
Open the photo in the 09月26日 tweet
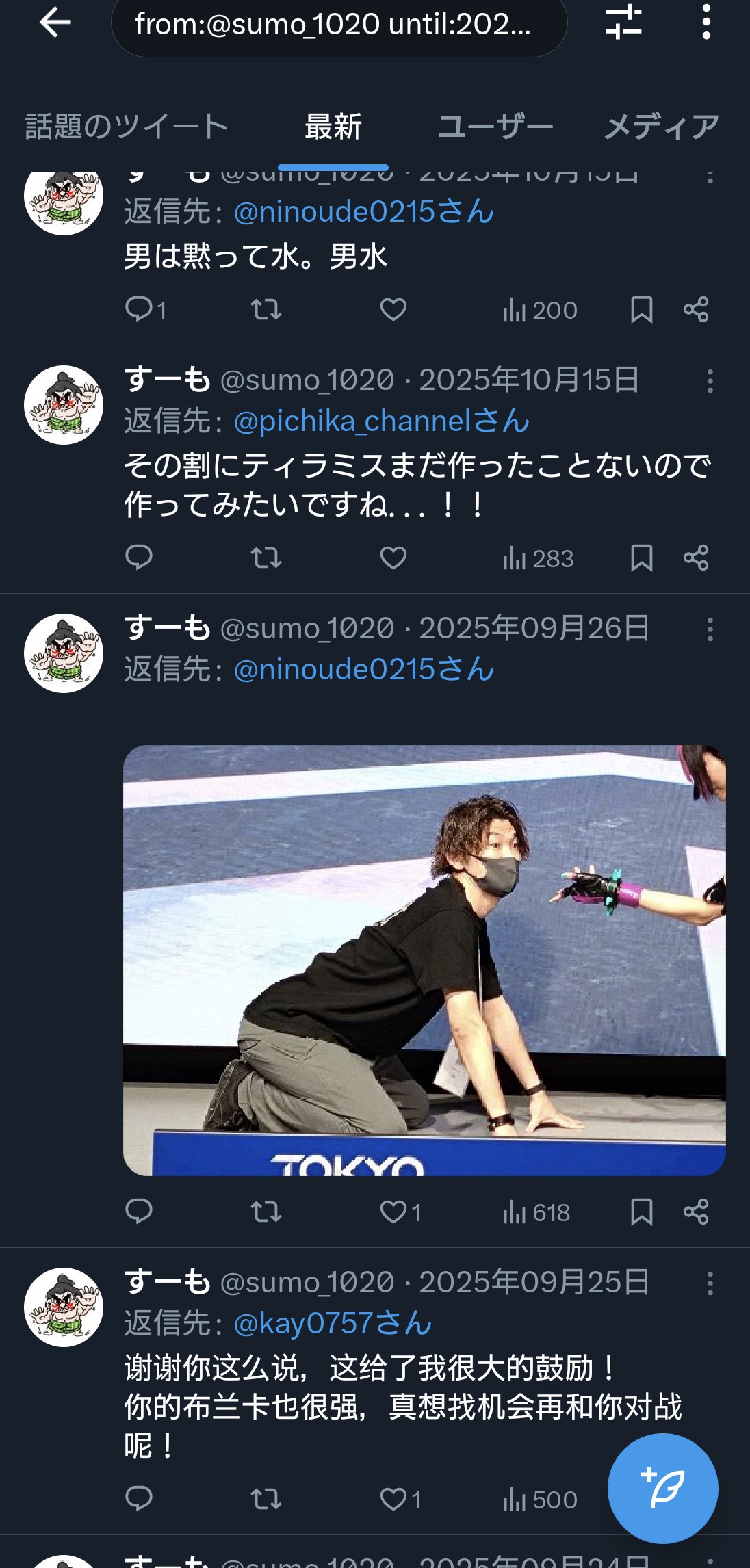coord(424,960)
